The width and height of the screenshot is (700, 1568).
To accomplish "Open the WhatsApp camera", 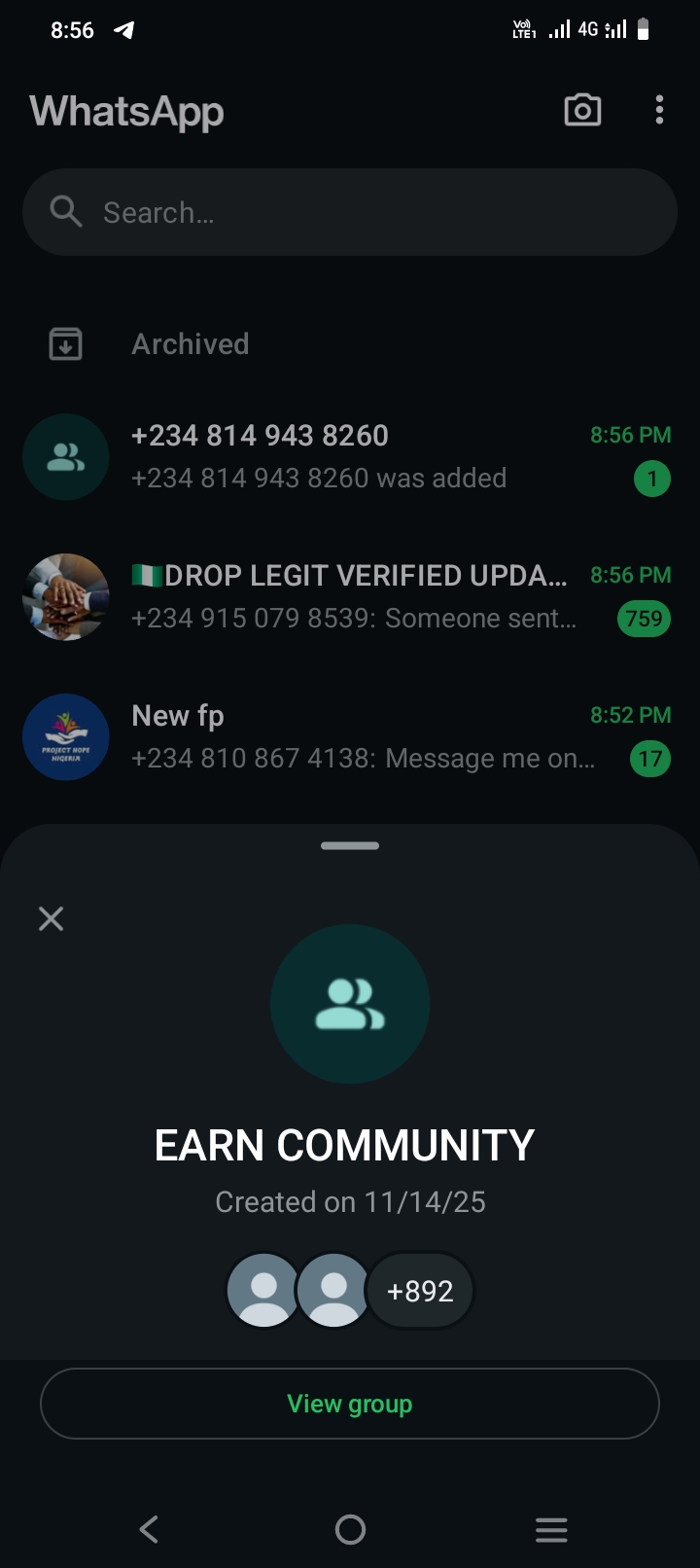I will point(582,110).
